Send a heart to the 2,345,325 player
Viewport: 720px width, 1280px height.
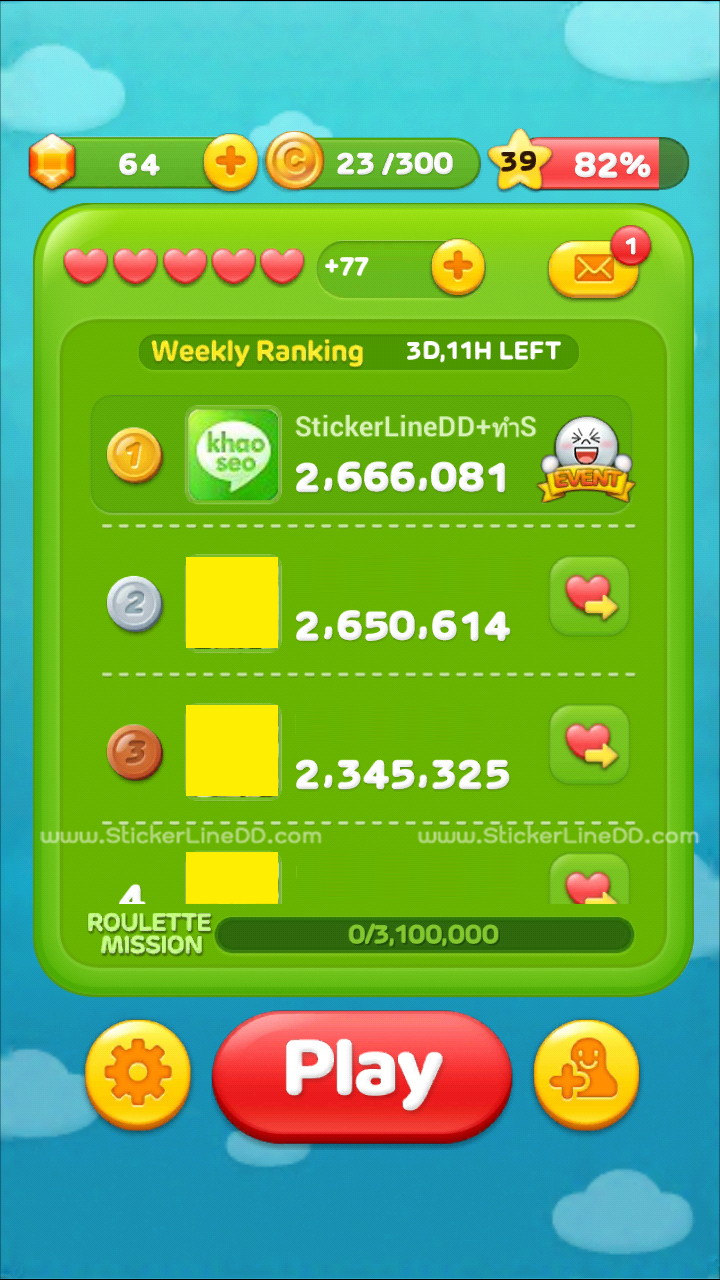[x=589, y=745]
